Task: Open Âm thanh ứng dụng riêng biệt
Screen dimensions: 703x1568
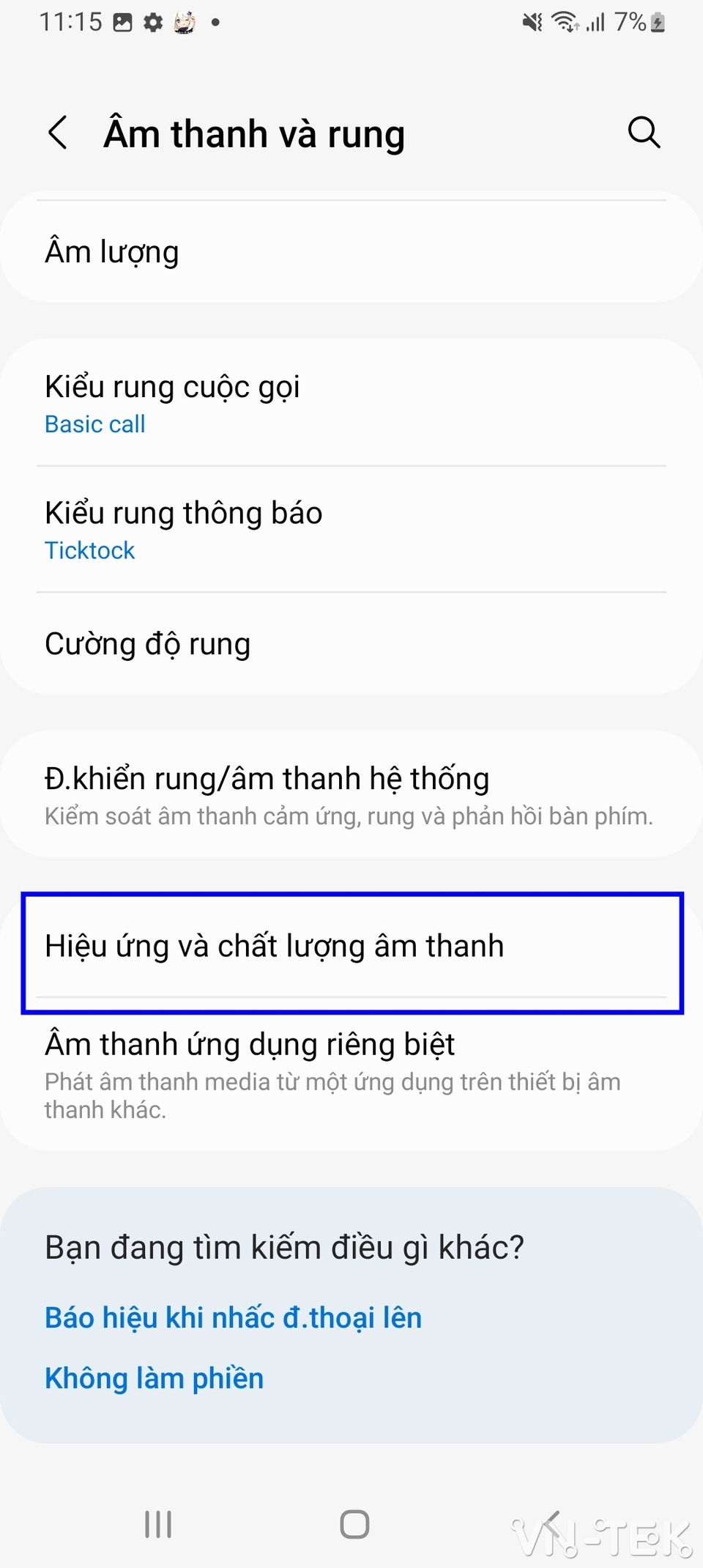Action: (351, 1073)
